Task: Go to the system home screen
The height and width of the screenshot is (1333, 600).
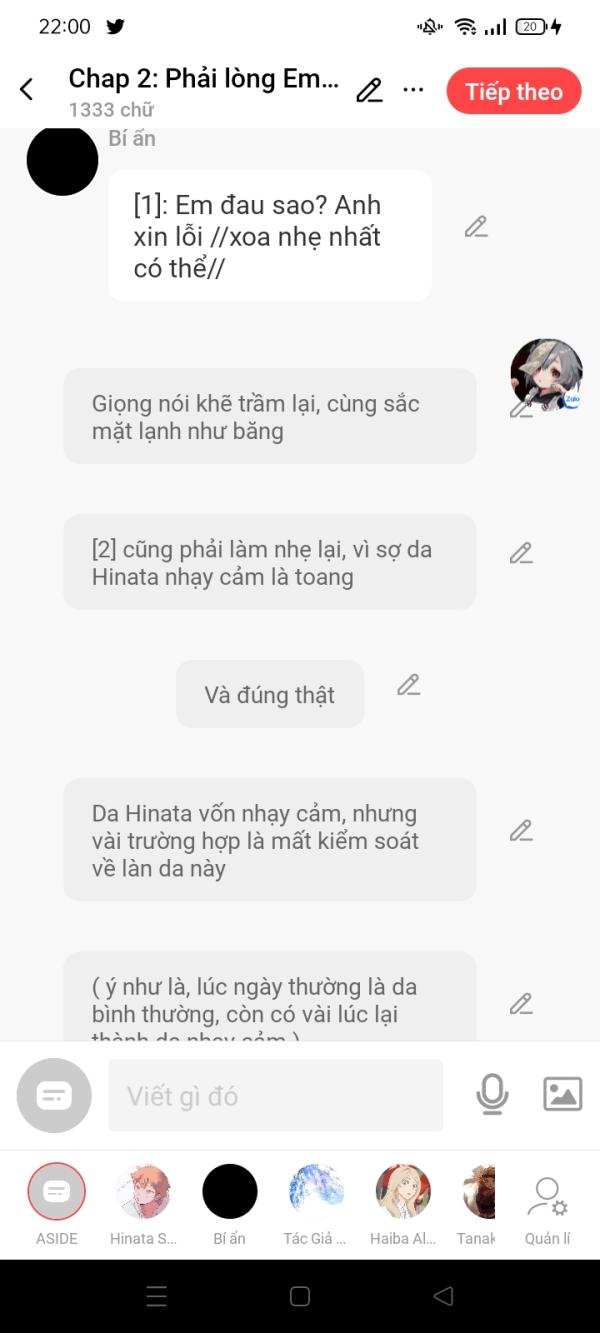Action: 299,1296
